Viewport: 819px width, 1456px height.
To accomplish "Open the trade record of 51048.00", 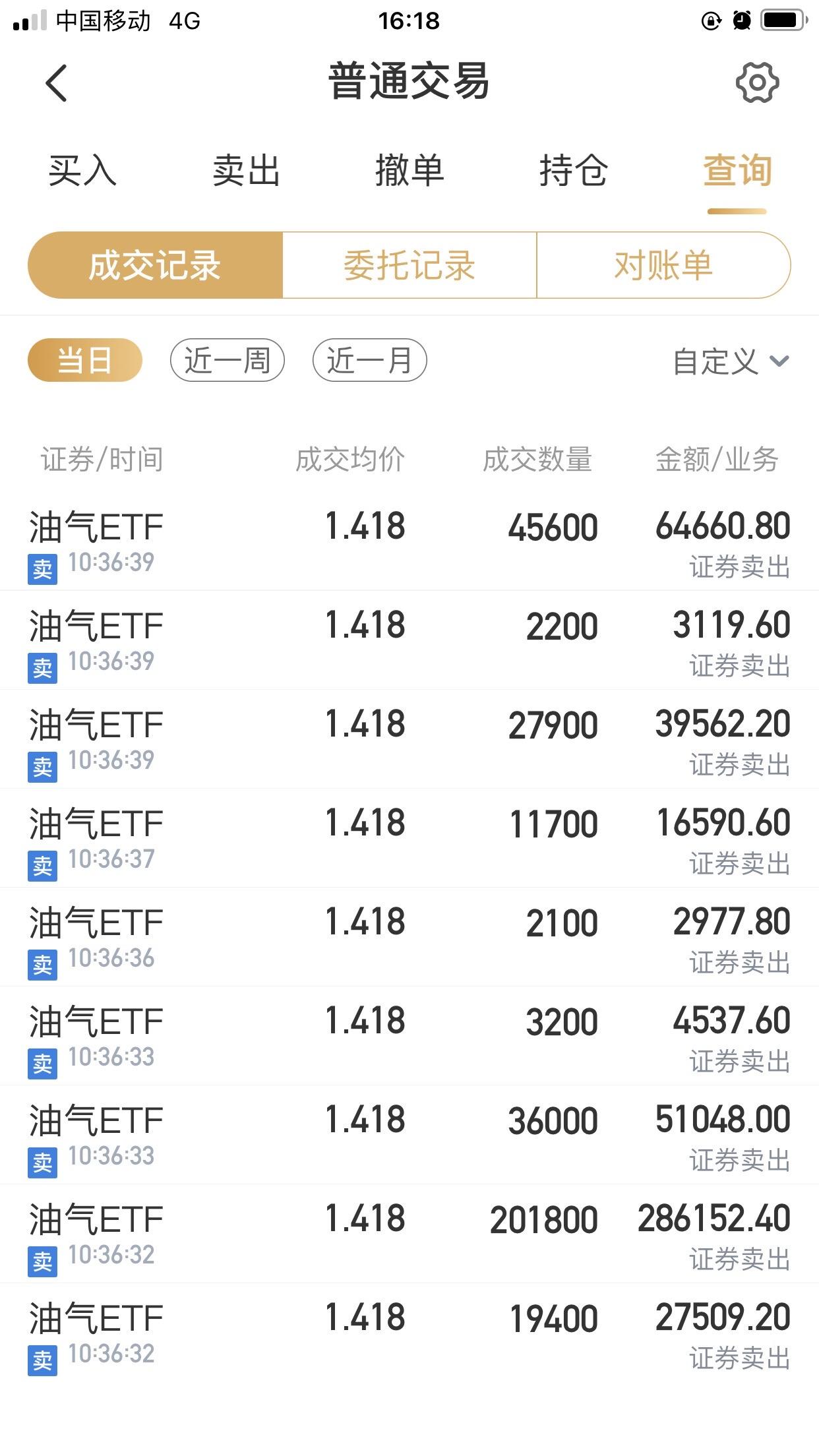I will pyautogui.click(x=409, y=1136).
